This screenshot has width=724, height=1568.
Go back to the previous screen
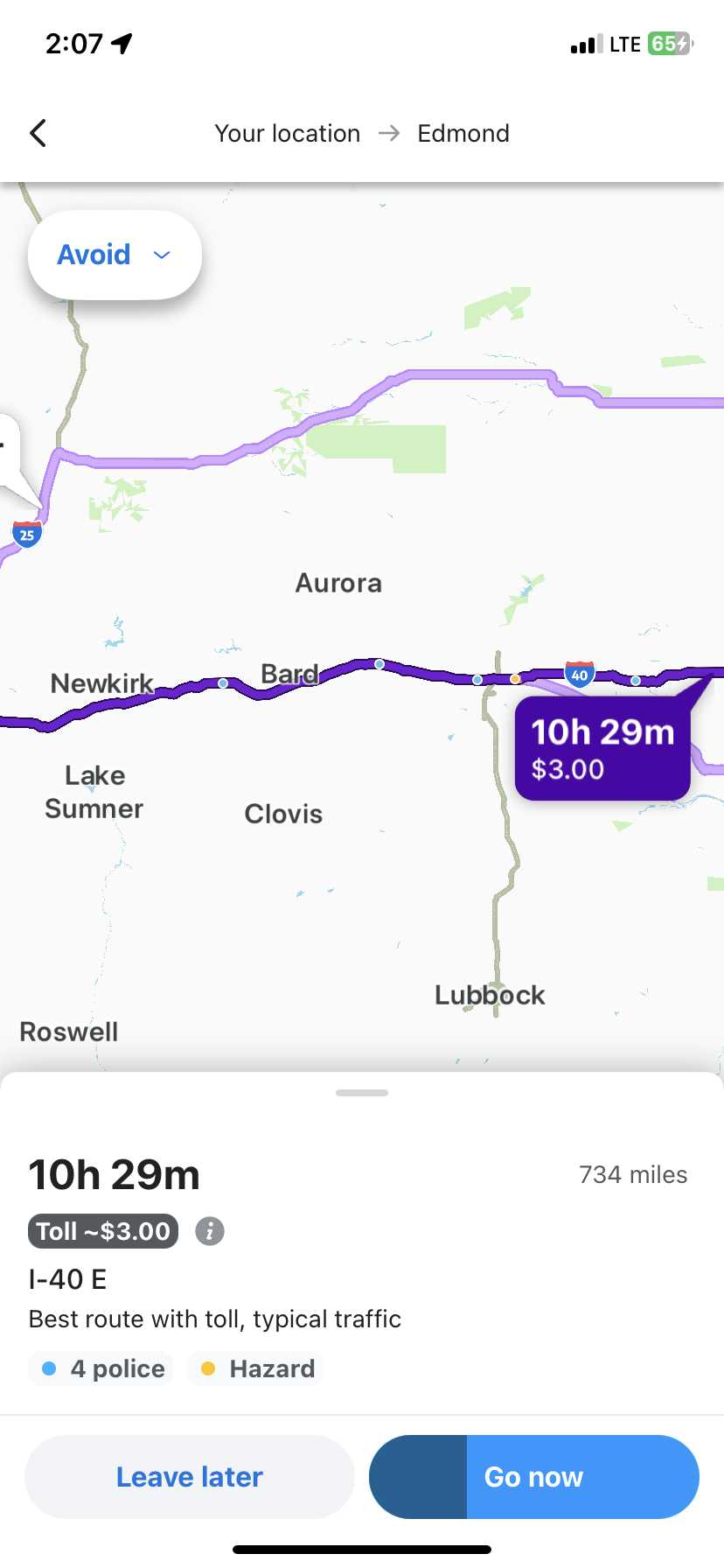click(x=38, y=133)
